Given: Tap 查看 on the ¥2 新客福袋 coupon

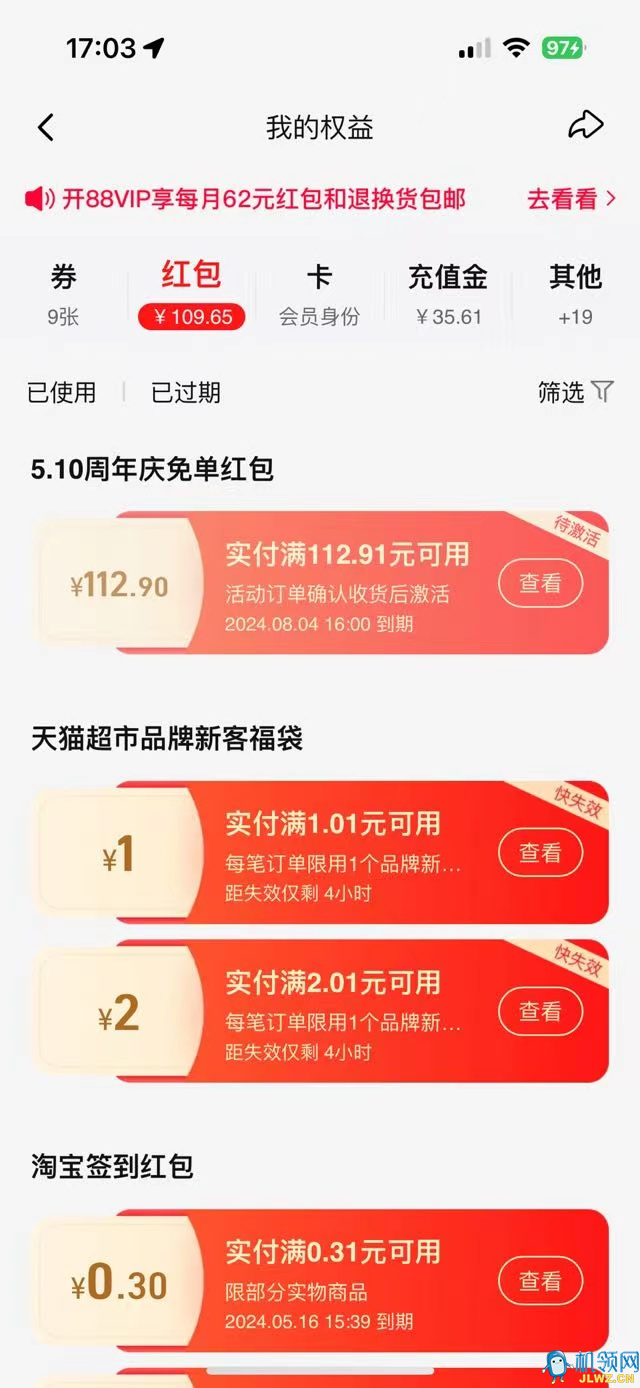Looking at the screenshot, I should [x=540, y=1011].
